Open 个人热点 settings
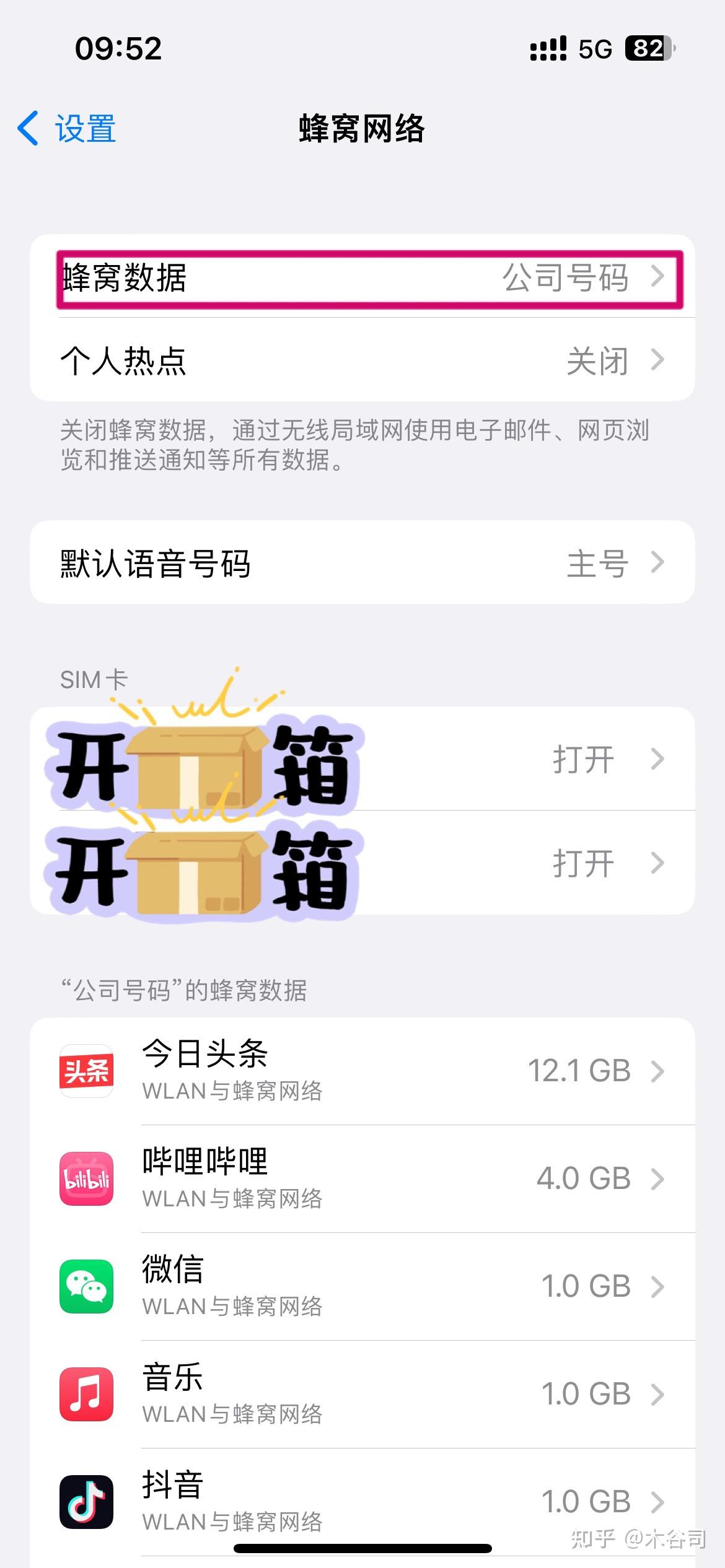725x1568 pixels. (362, 360)
